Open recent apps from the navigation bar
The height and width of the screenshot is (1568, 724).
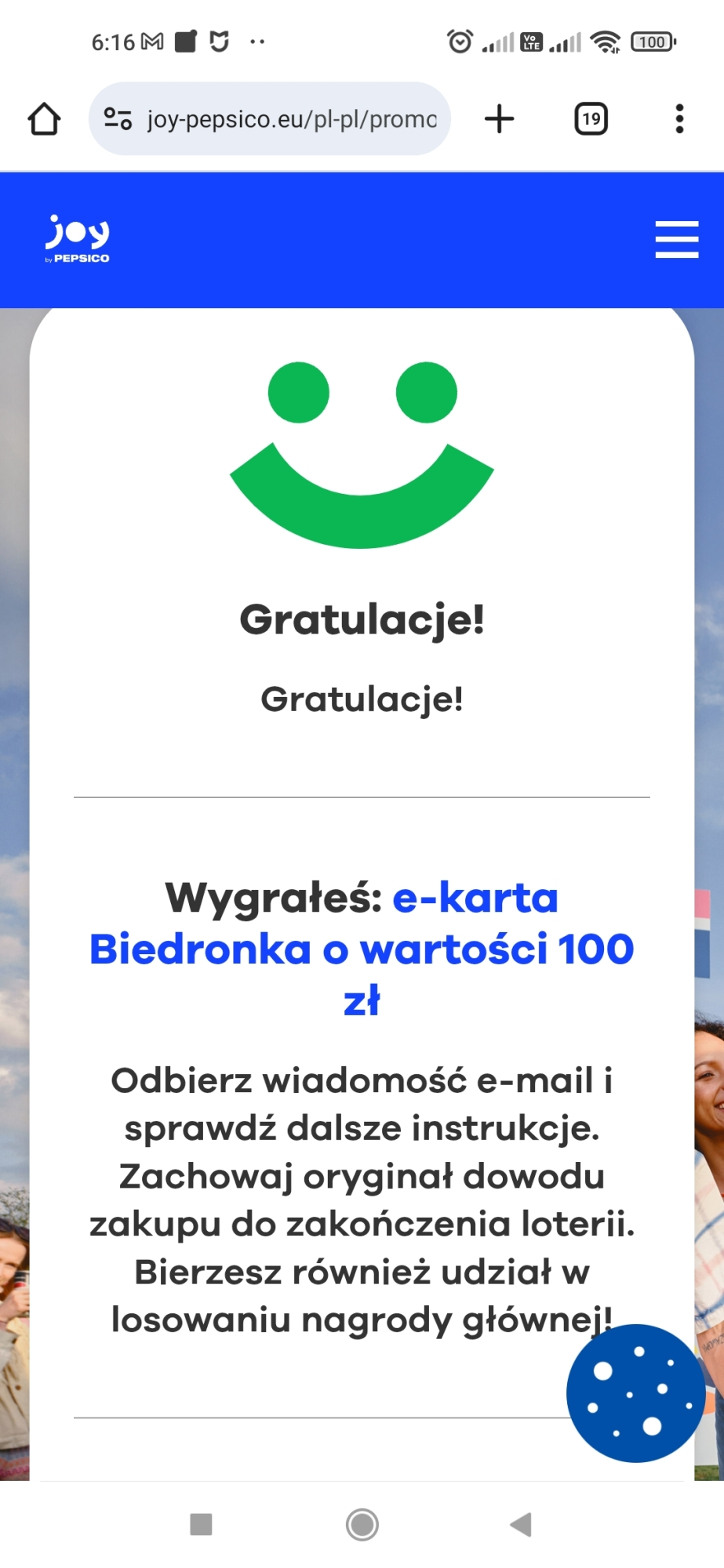coord(202,1524)
